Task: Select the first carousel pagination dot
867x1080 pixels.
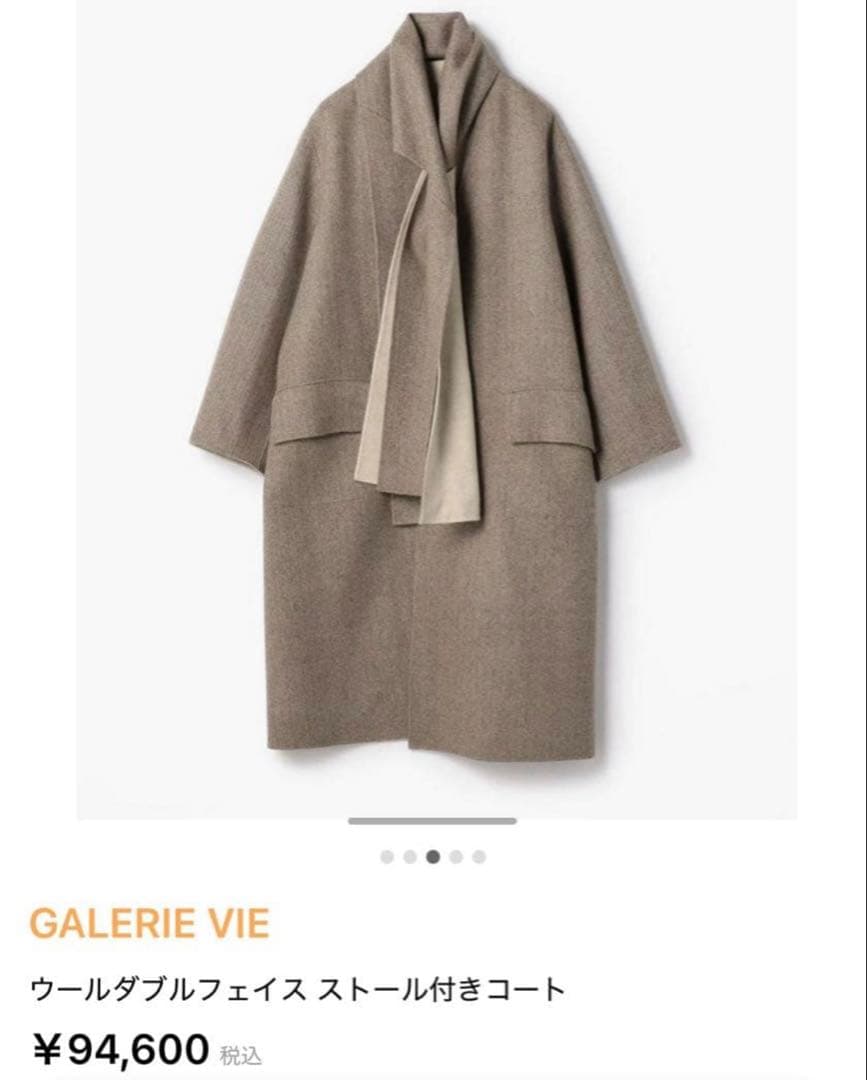Action: 385,856
